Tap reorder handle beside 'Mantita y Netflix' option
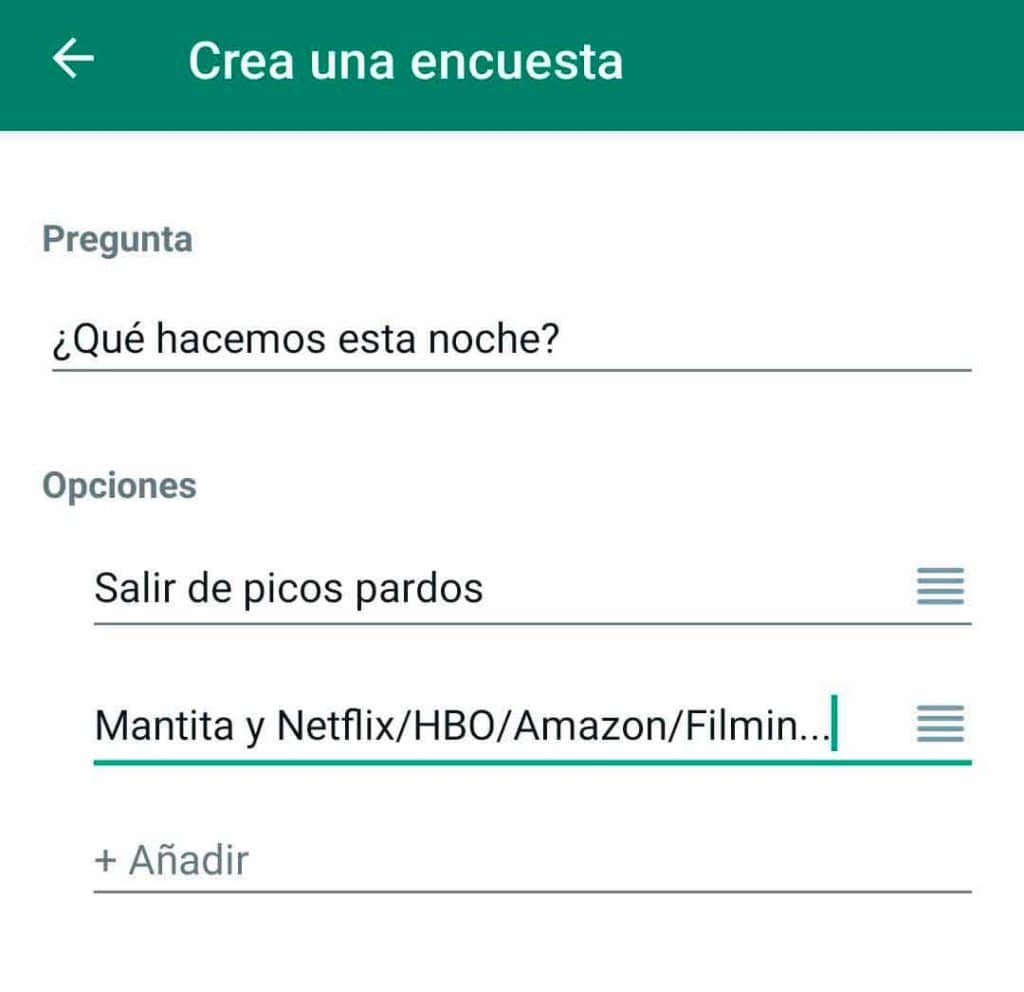Viewport: 1024px width, 992px height. (x=940, y=723)
